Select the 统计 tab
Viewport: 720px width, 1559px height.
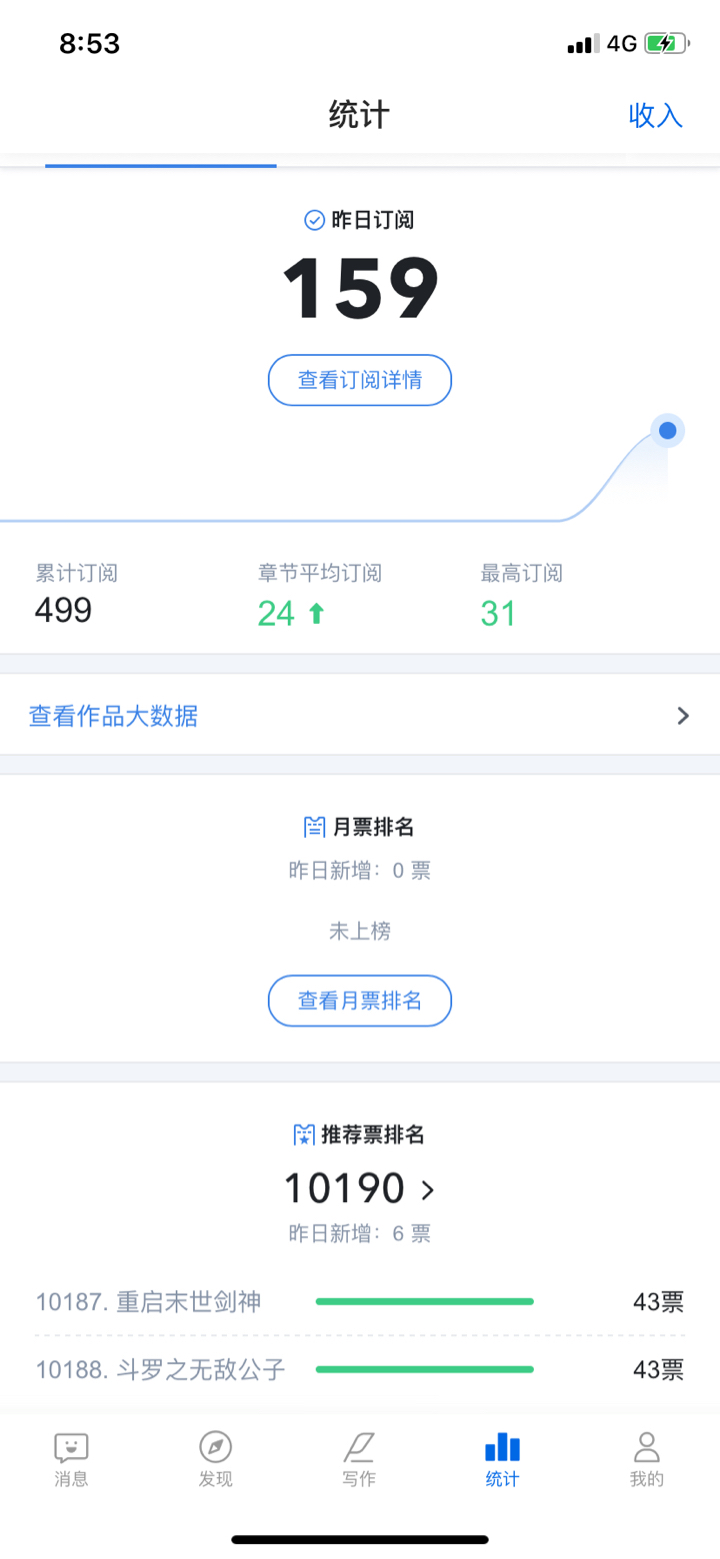coord(502,1459)
